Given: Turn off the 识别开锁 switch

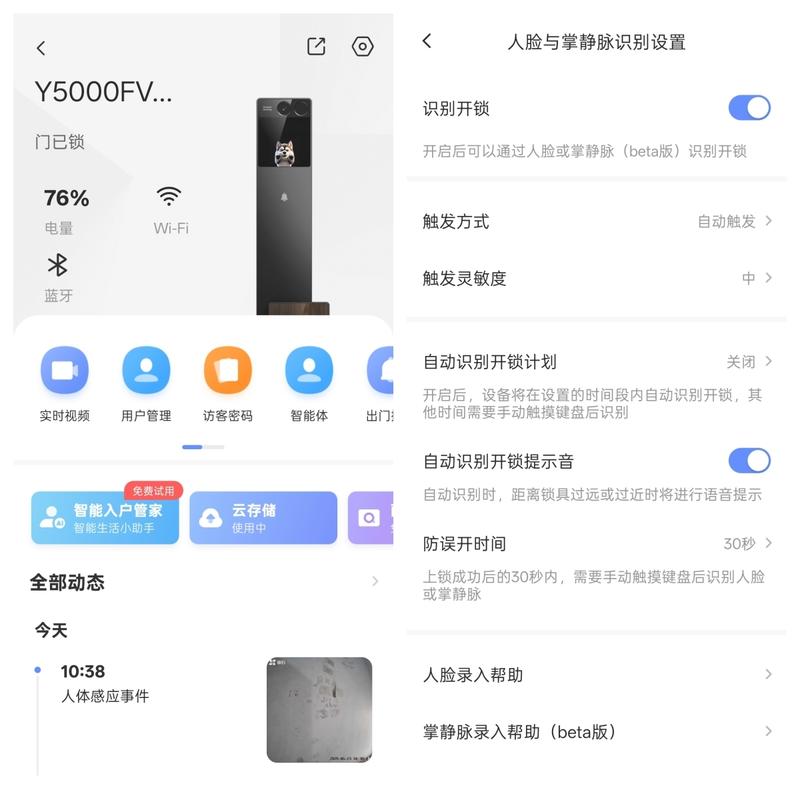Looking at the screenshot, I should (749, 108).
